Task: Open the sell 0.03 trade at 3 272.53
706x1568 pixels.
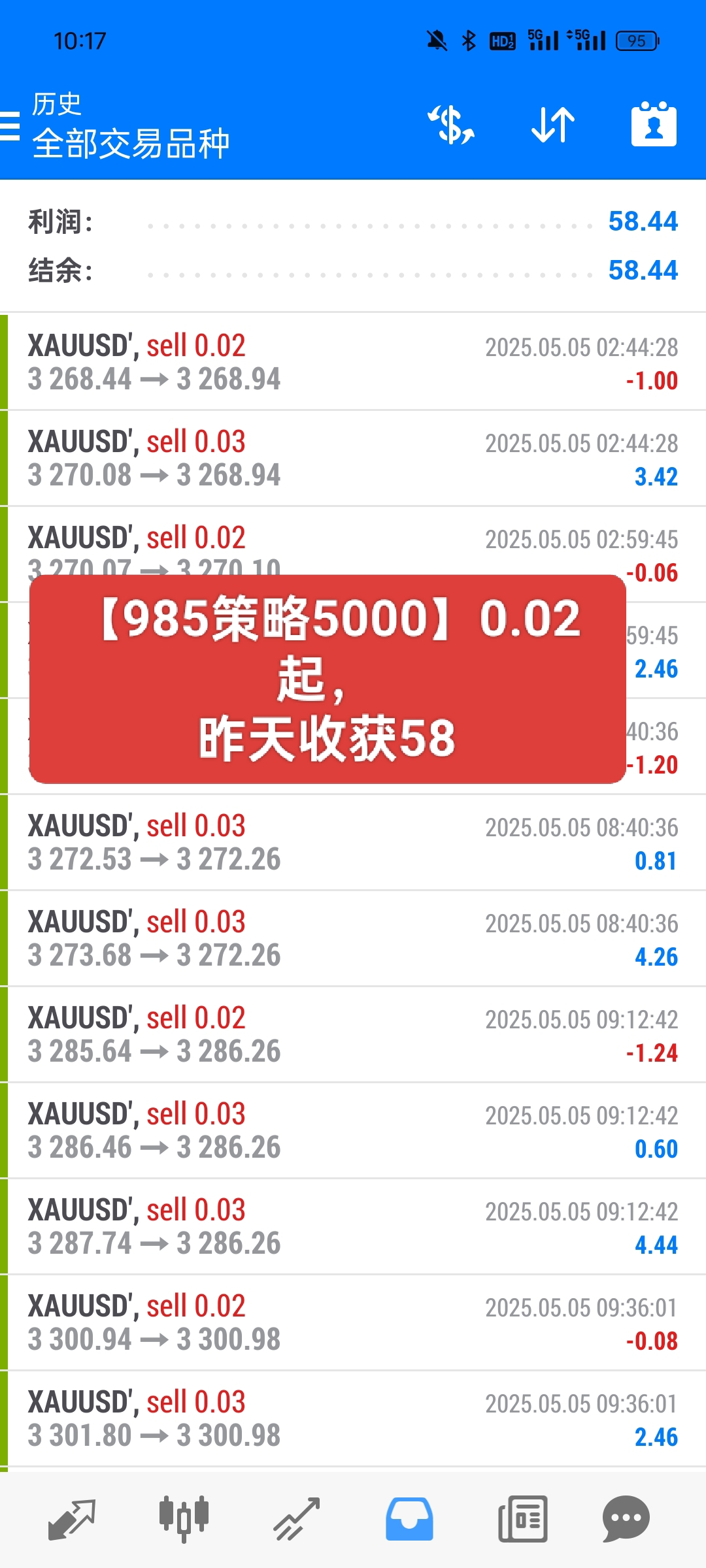Action: click(353, 842)
